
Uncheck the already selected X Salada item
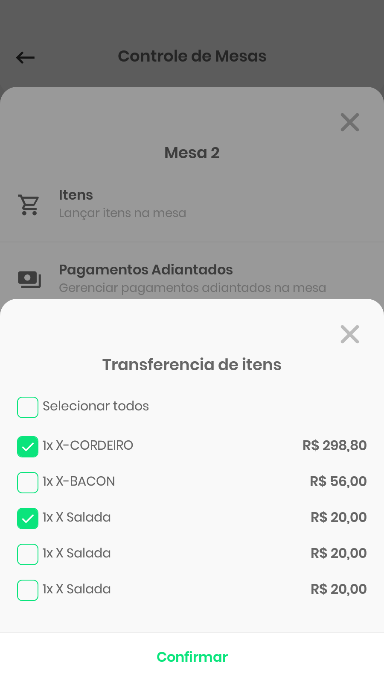[x=27, y=518]
